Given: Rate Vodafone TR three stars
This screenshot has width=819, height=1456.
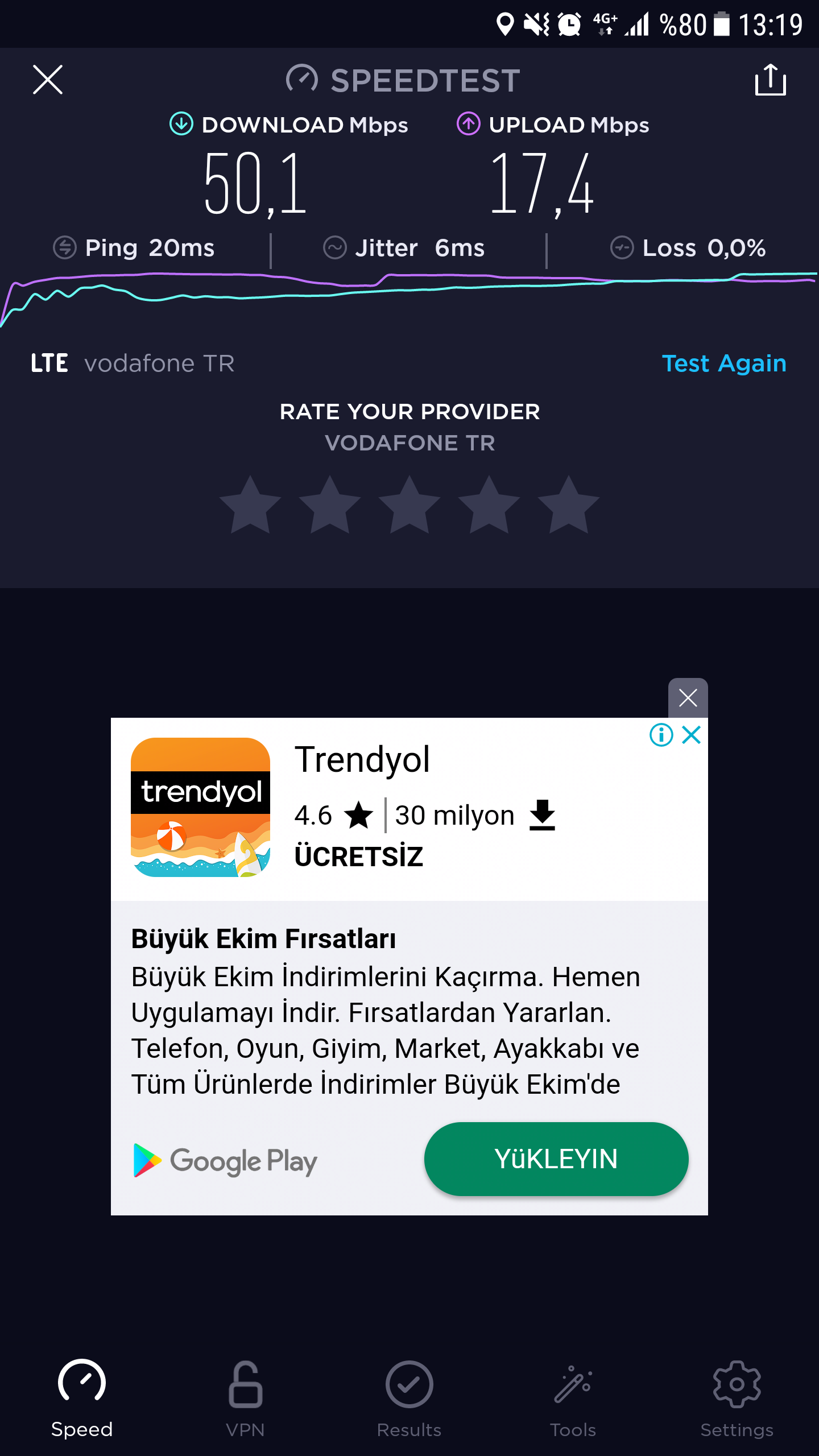Looking at the screenshot, I should (409, 505).
